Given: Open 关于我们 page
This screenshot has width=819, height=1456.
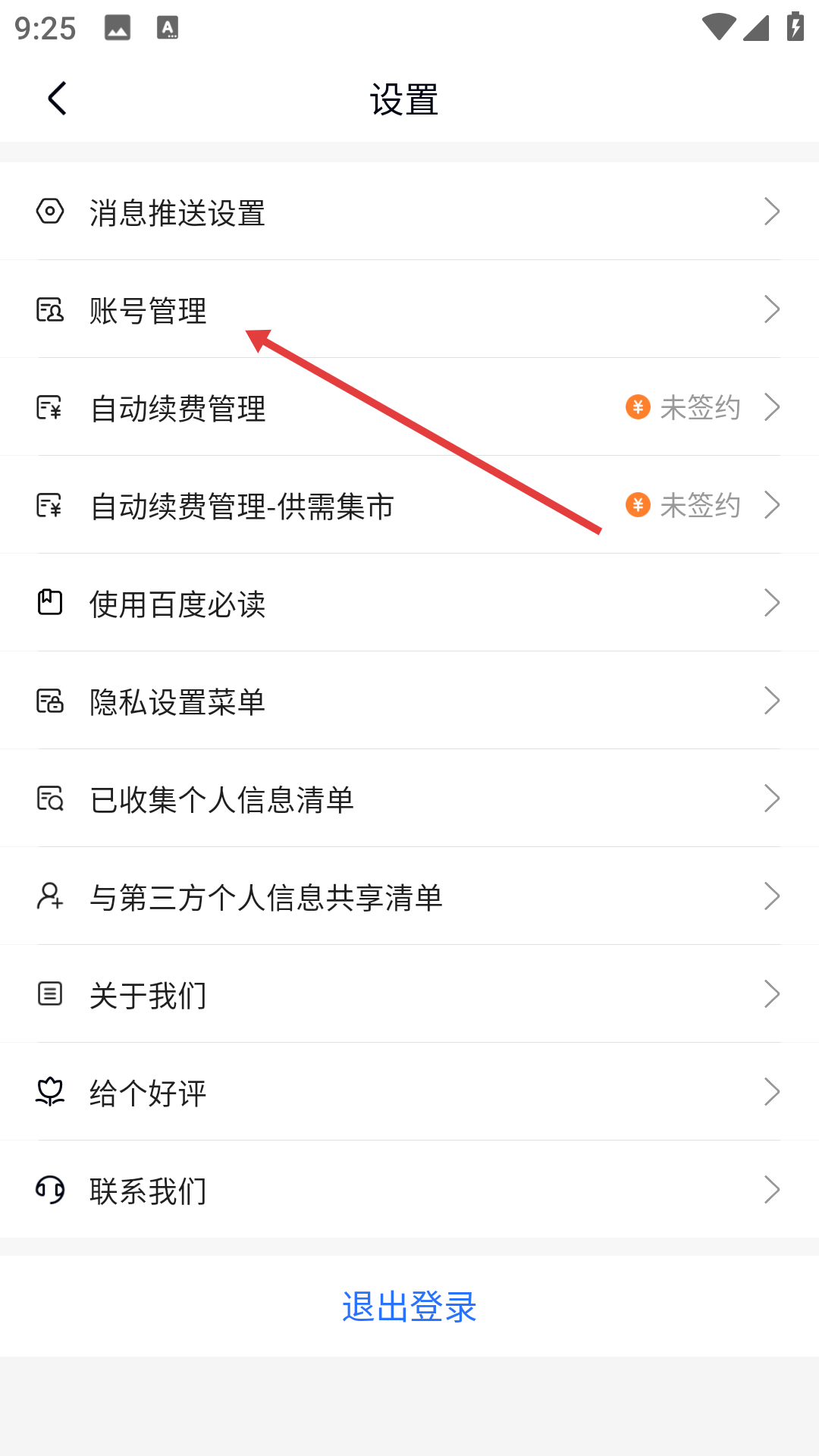Looking at the screenshot, I should click(x=409, y=995).
